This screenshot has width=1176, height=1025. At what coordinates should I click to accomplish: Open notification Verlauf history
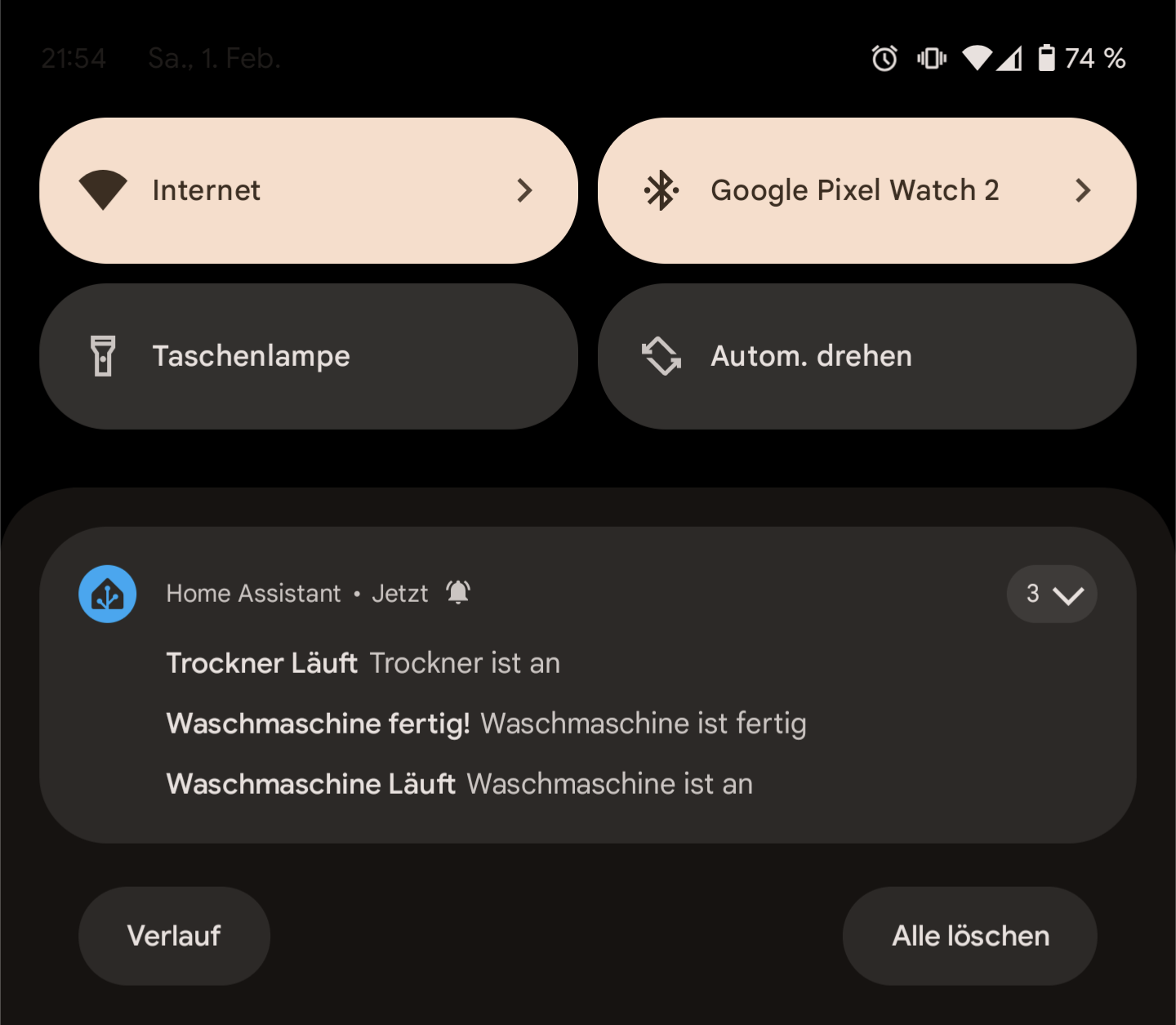click(174, 936)
